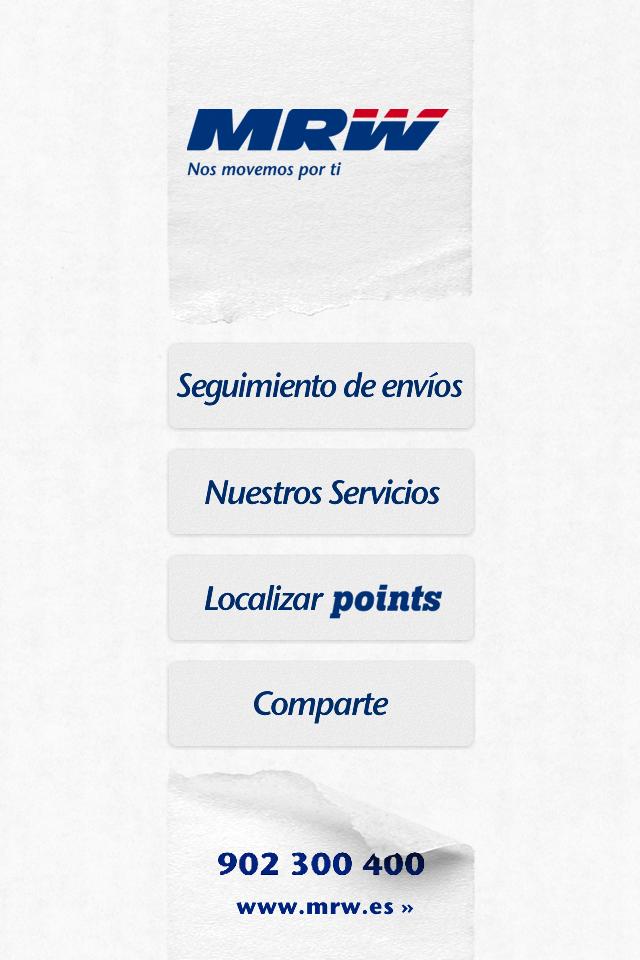Select Localizar points
This screenshot has width=640, height=960.
point(320,598)
